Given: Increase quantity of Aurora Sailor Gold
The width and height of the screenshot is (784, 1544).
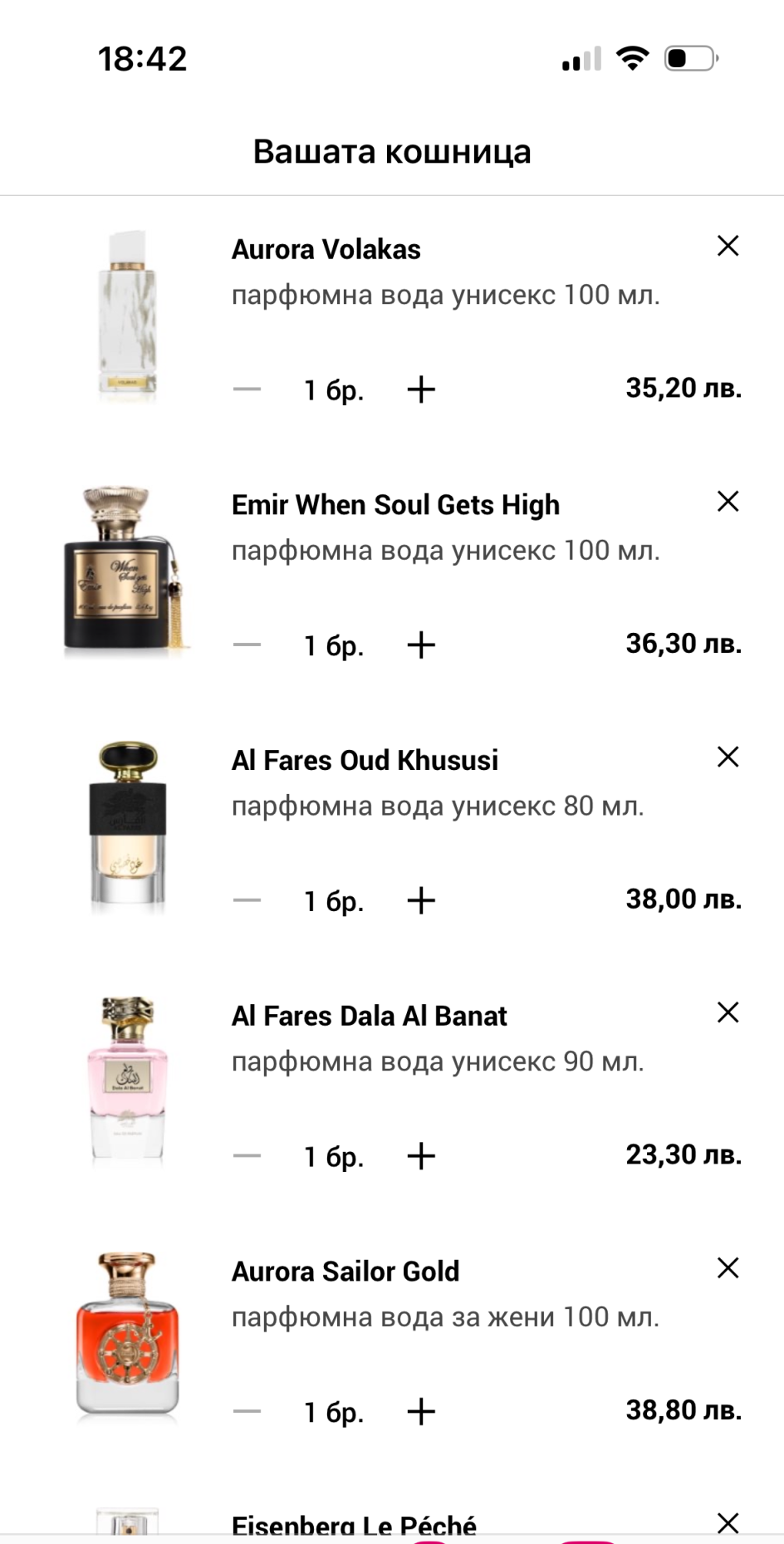Looking at the screenshot, I should pyautogui.click(x=421, y=1412).
